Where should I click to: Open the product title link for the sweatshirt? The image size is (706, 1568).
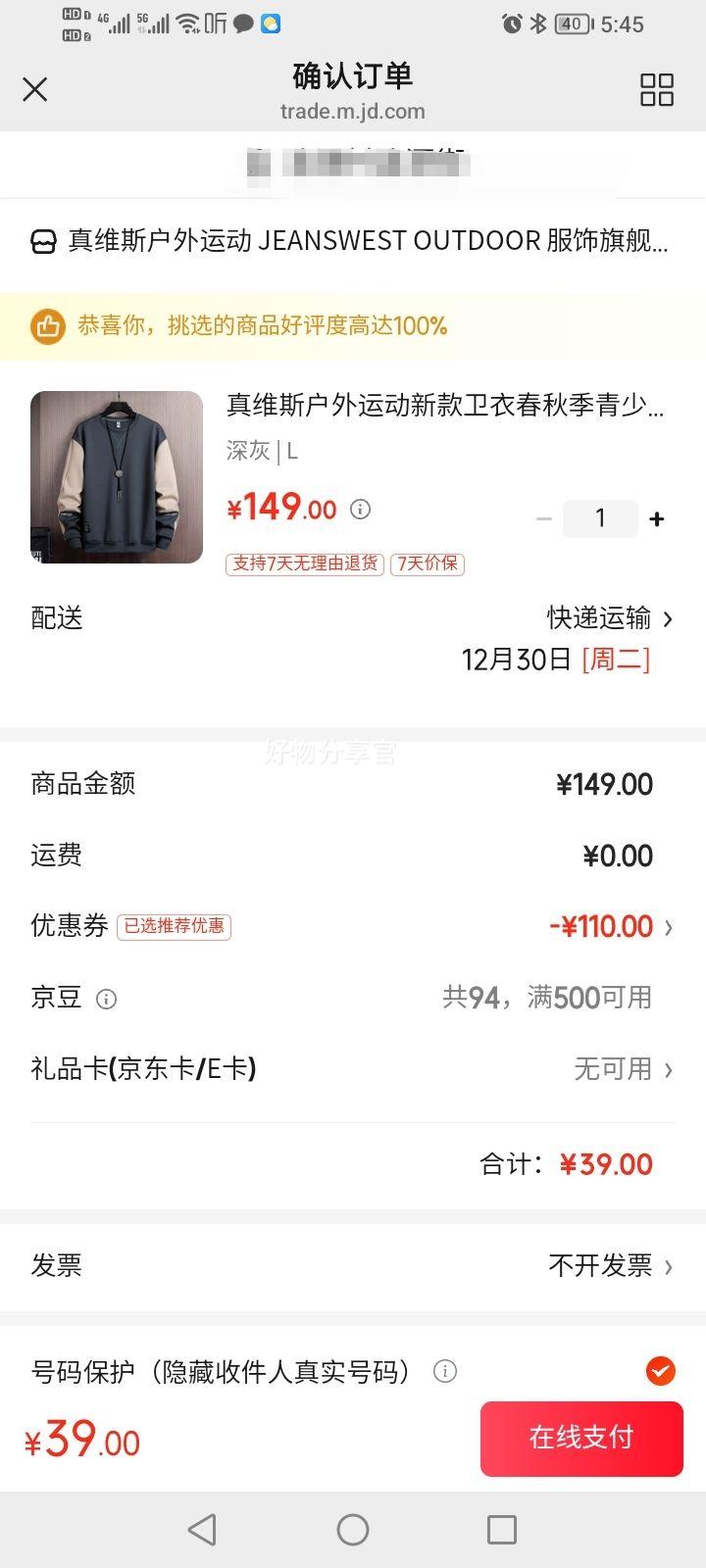coord(444,409)
